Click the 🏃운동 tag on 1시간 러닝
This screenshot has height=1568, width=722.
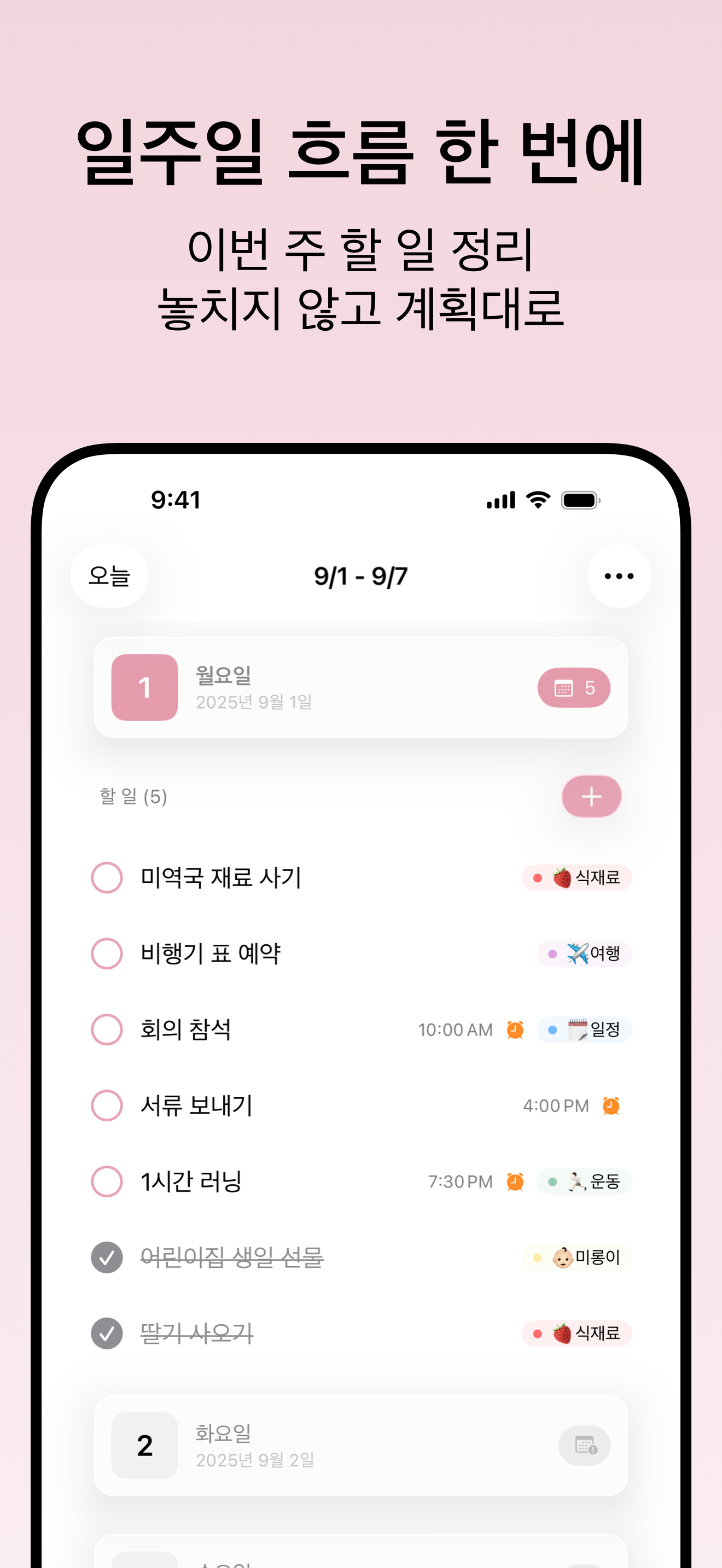[583, 1181]
